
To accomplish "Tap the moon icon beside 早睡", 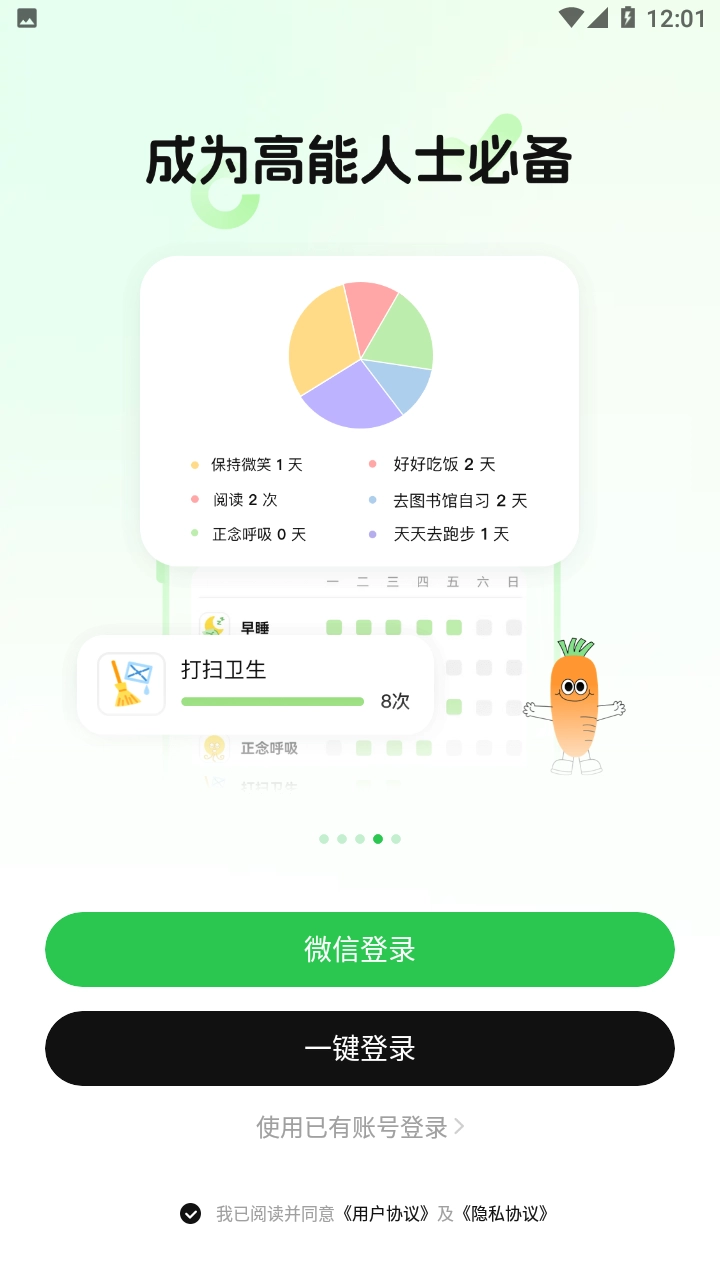I will (214, 622).
